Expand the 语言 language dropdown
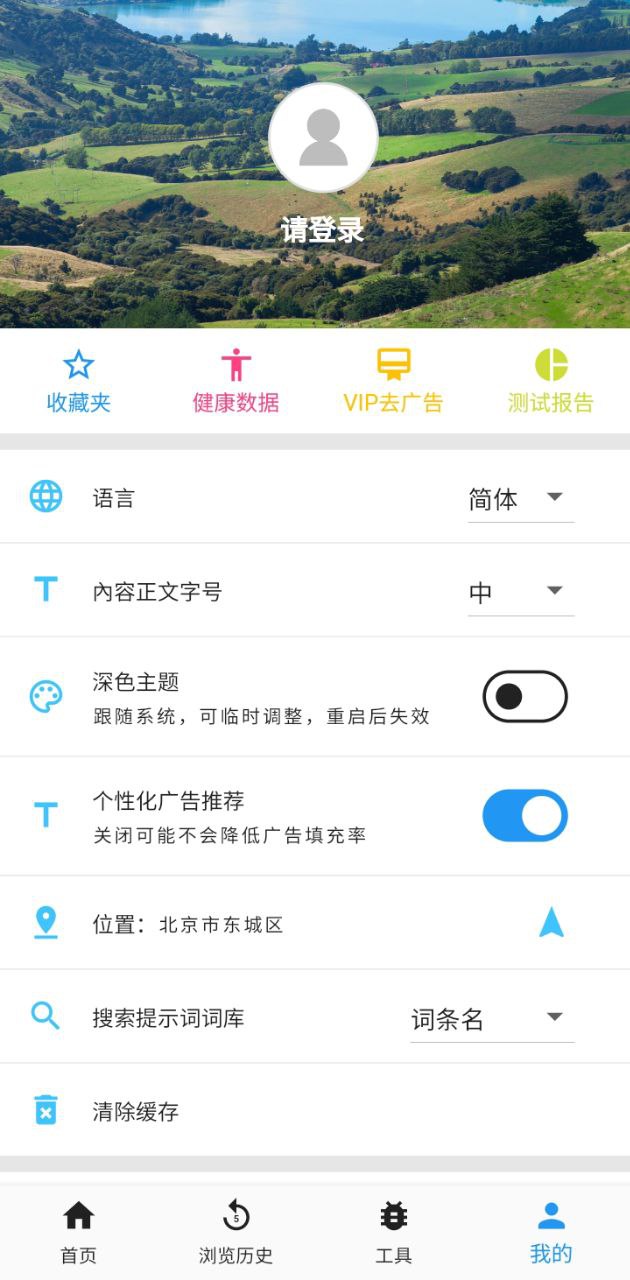Viewport: 630px width, 1280px height. point(520,498)
